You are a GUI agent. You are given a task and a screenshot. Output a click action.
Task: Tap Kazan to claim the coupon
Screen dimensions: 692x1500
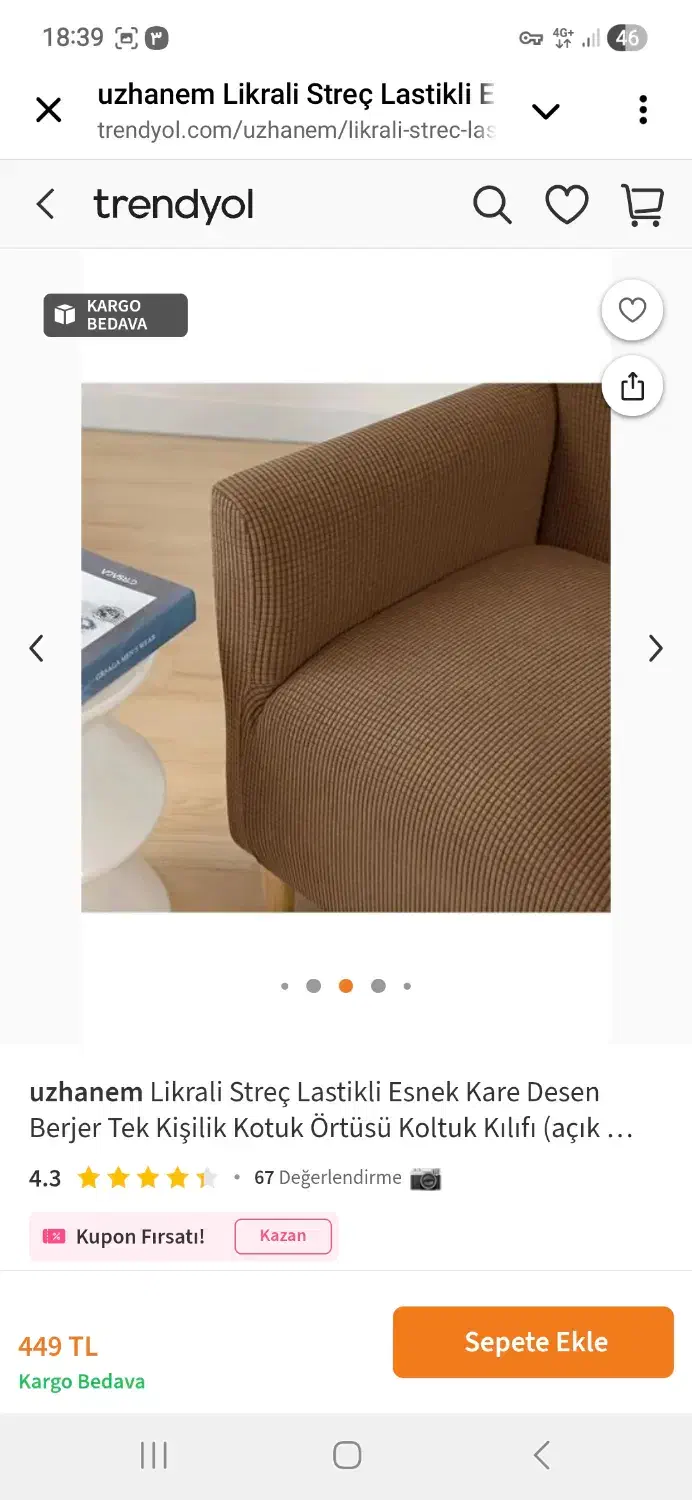283,1236
